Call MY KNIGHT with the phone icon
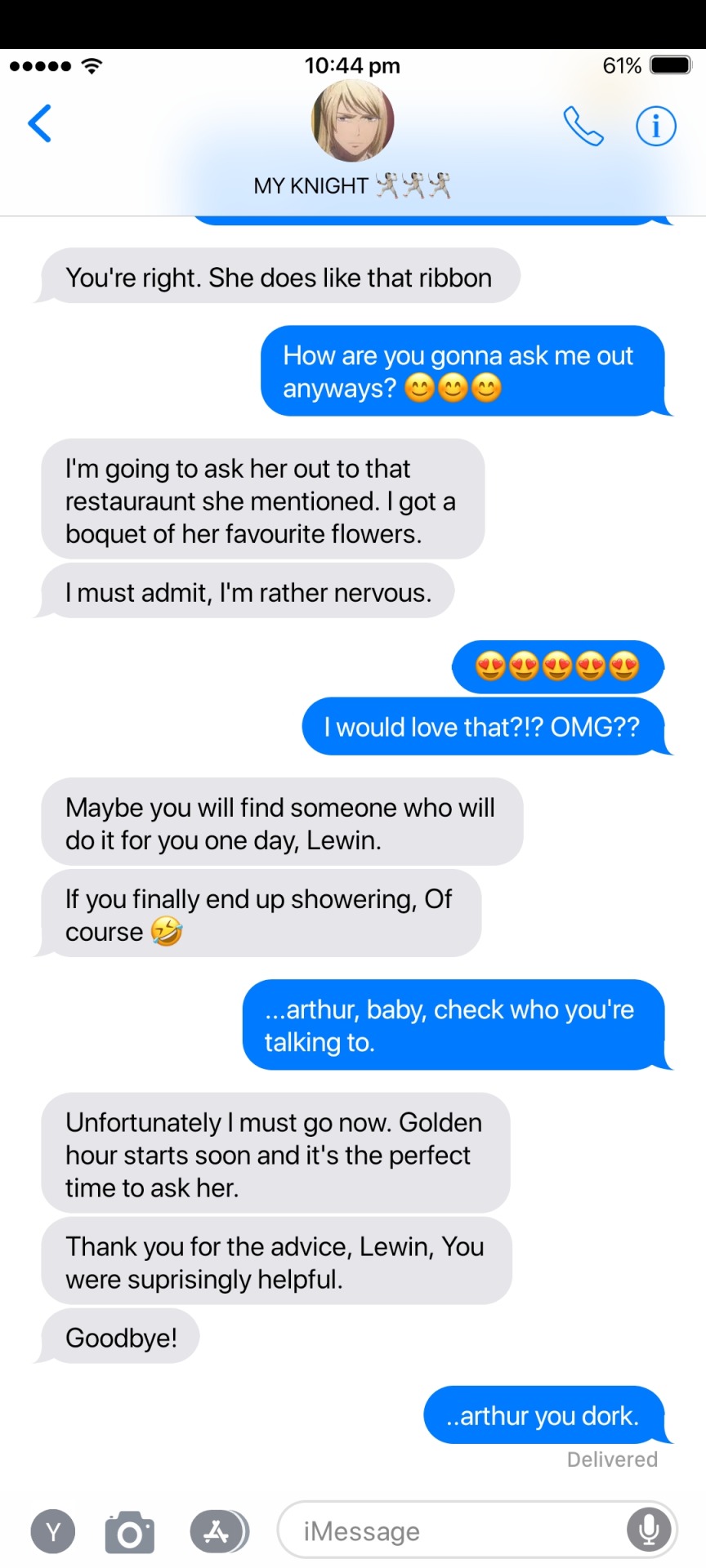Screen dimensions: 706x1568 (x=583, y=127)
